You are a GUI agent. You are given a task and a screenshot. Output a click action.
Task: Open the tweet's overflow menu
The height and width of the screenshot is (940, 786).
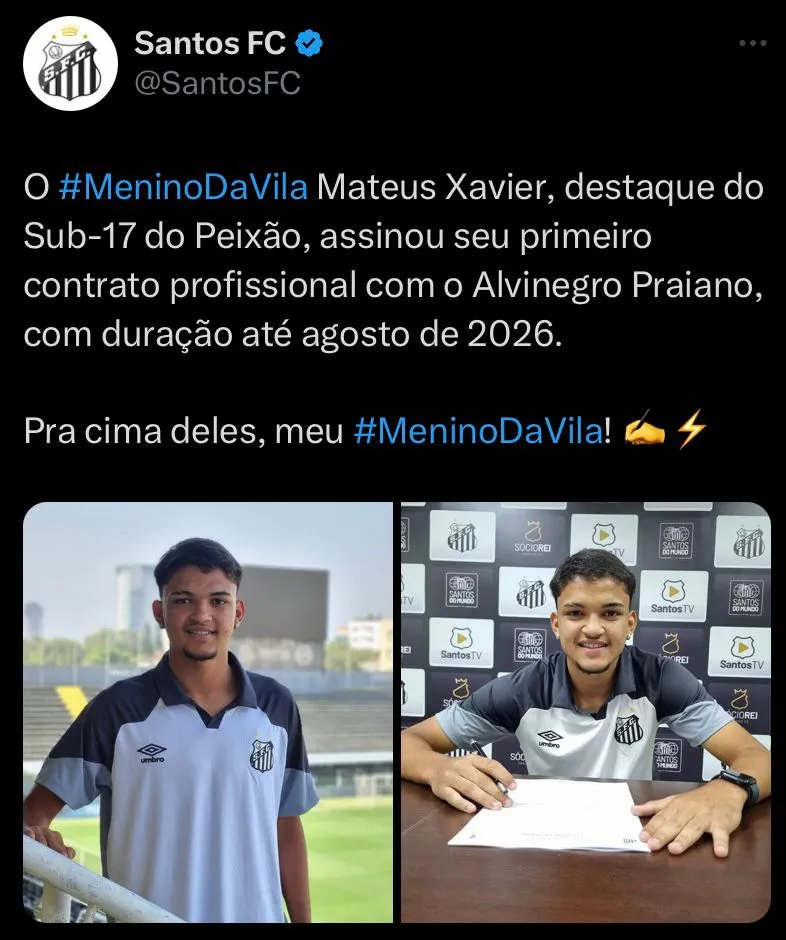pos(752,43)
